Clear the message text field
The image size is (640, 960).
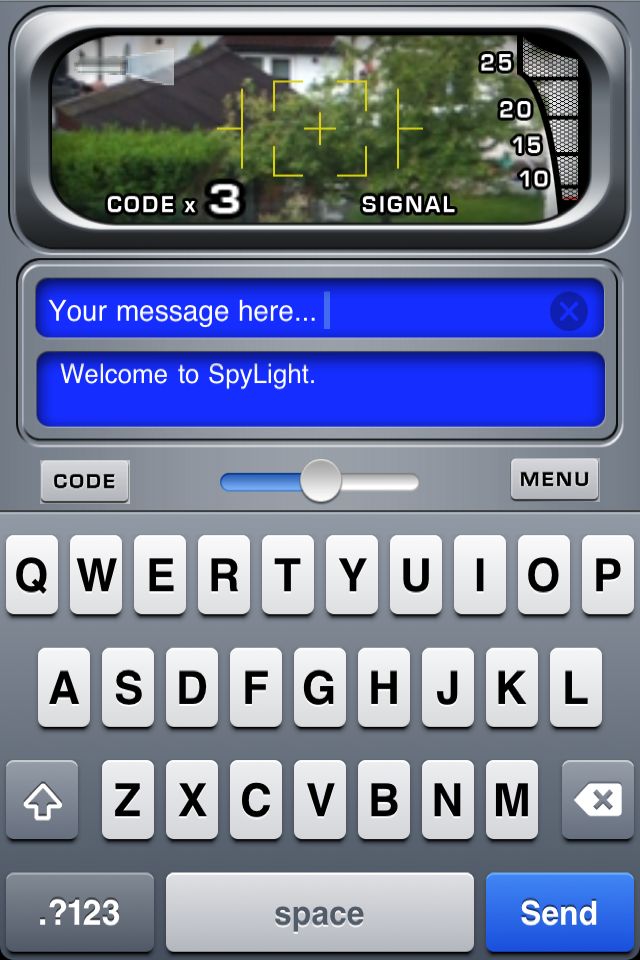point(569,312)
